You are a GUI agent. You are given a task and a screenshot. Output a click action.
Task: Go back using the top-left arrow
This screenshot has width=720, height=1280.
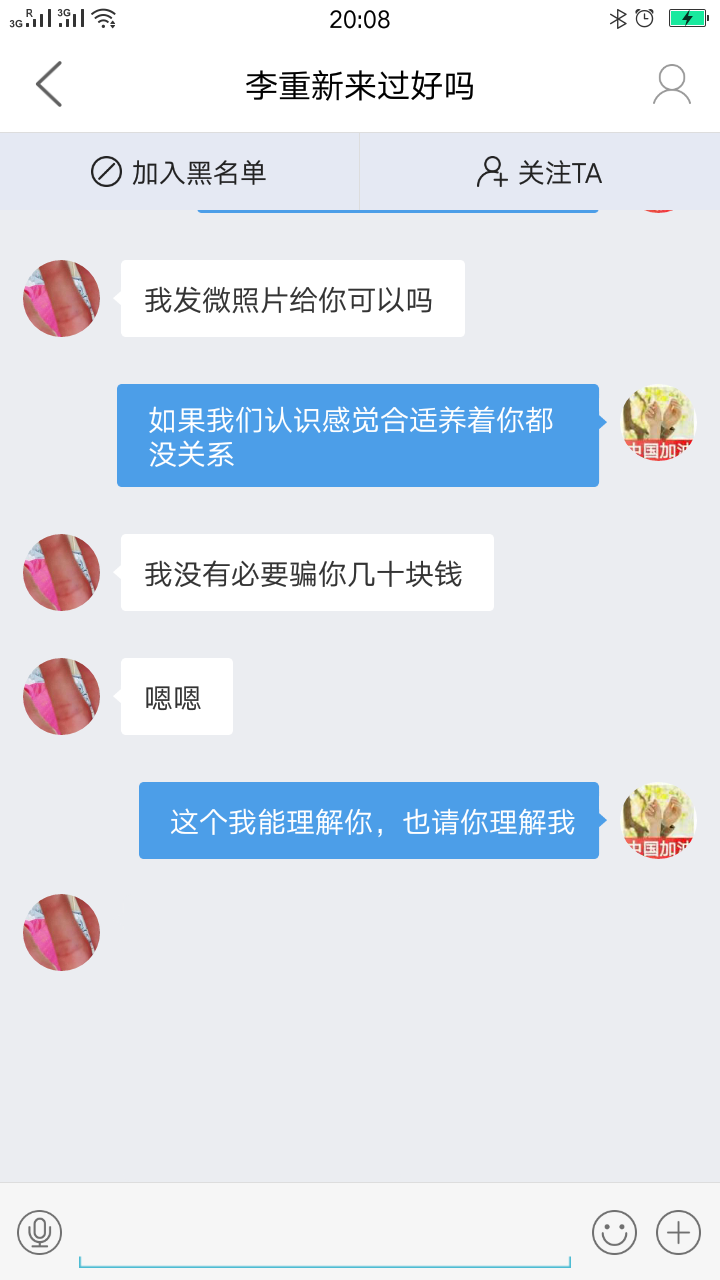coord(48,84)
